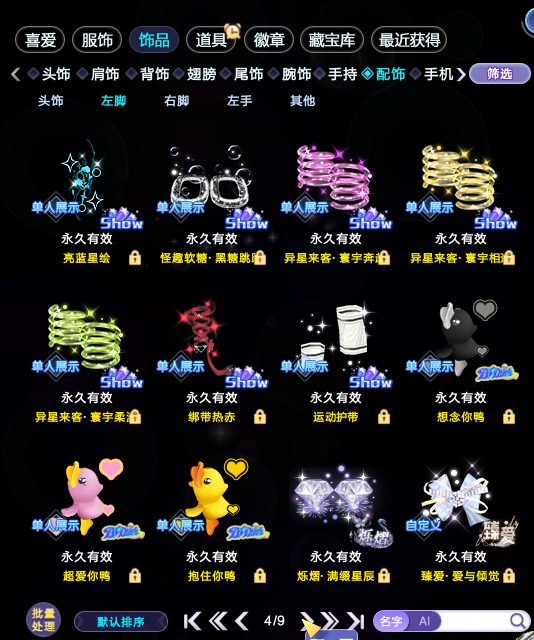
Task: Open the 藏宝库 tab
Action: [332, 40]
